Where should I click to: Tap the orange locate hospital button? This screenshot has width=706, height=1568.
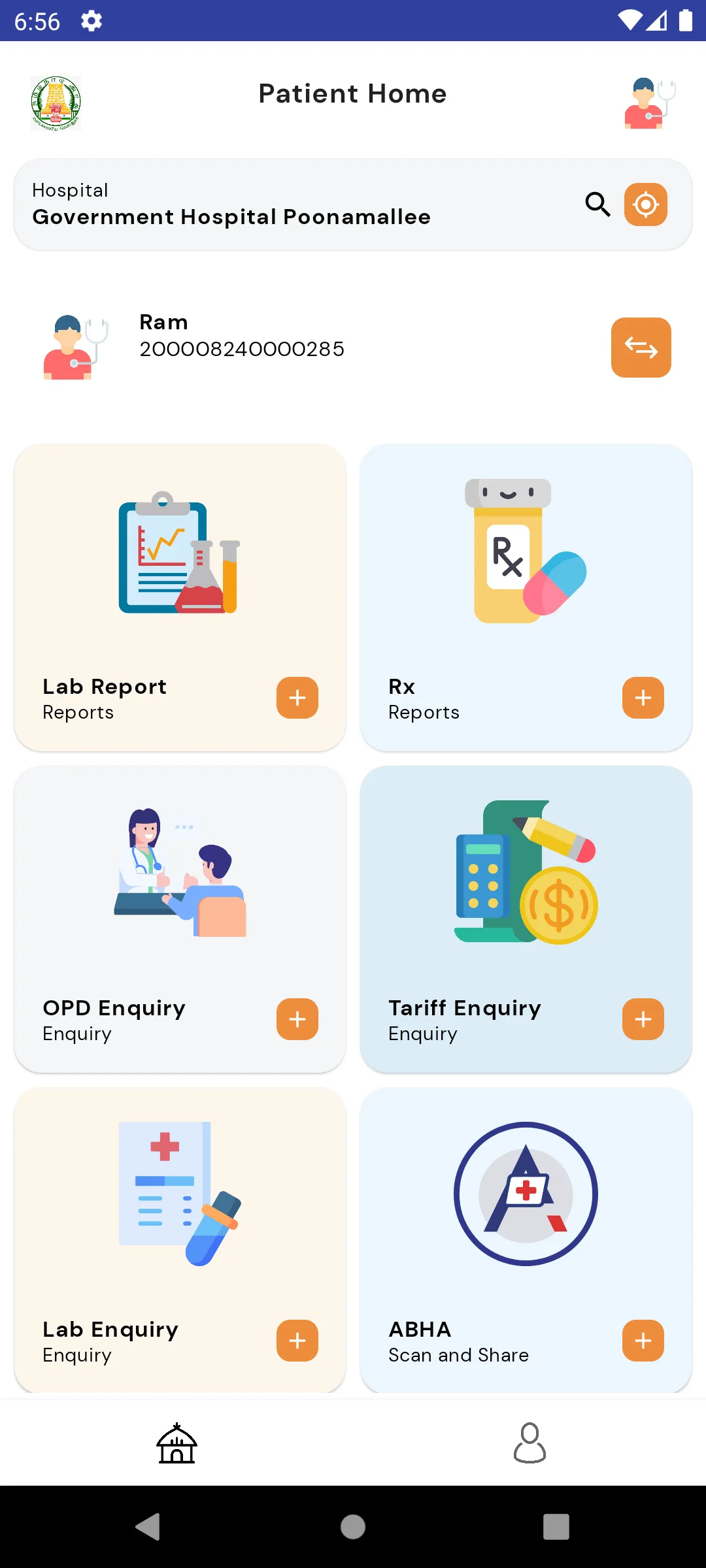pos(645,204)
